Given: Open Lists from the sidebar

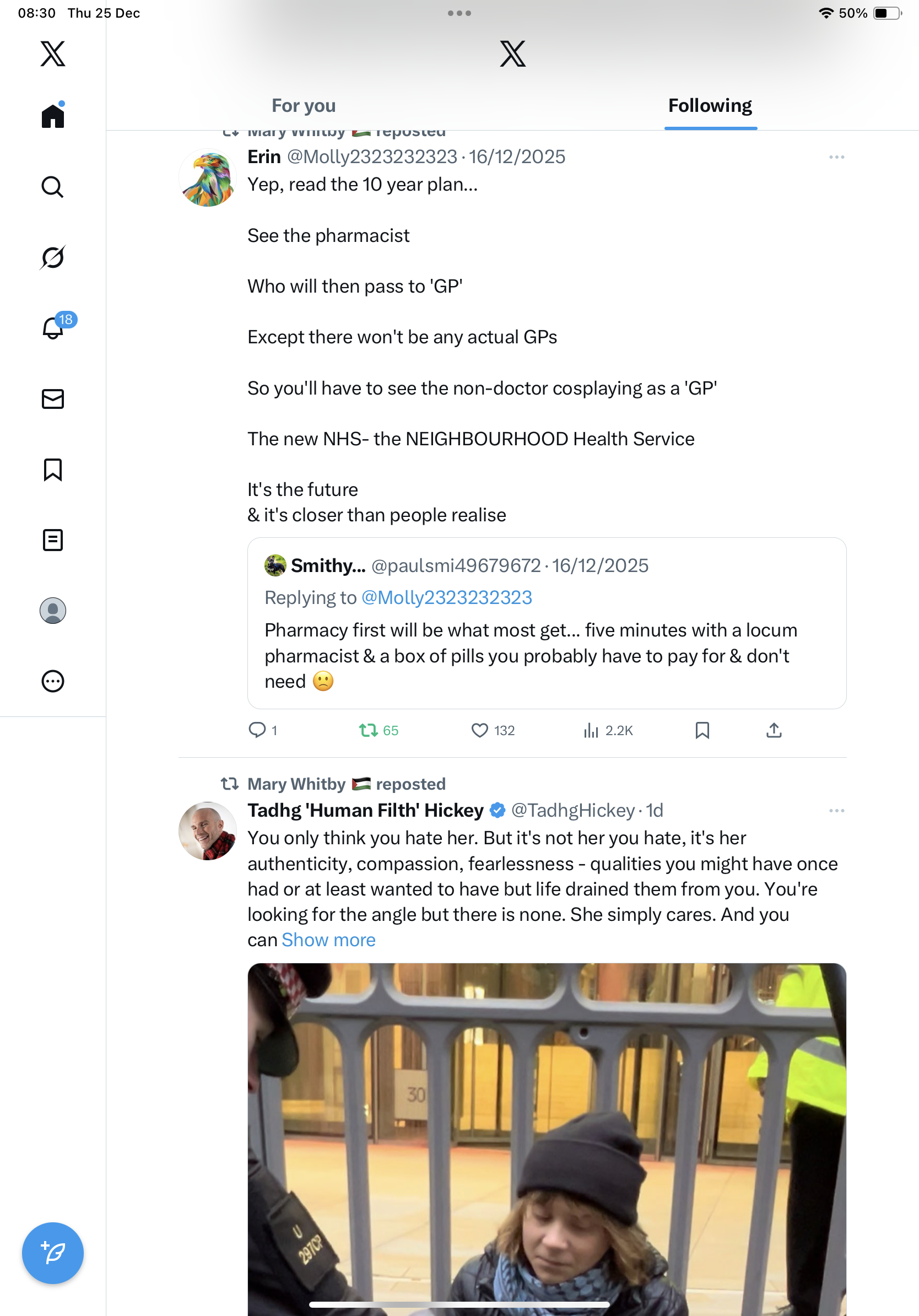Looking at the screenshot, I should pos(53,540).
